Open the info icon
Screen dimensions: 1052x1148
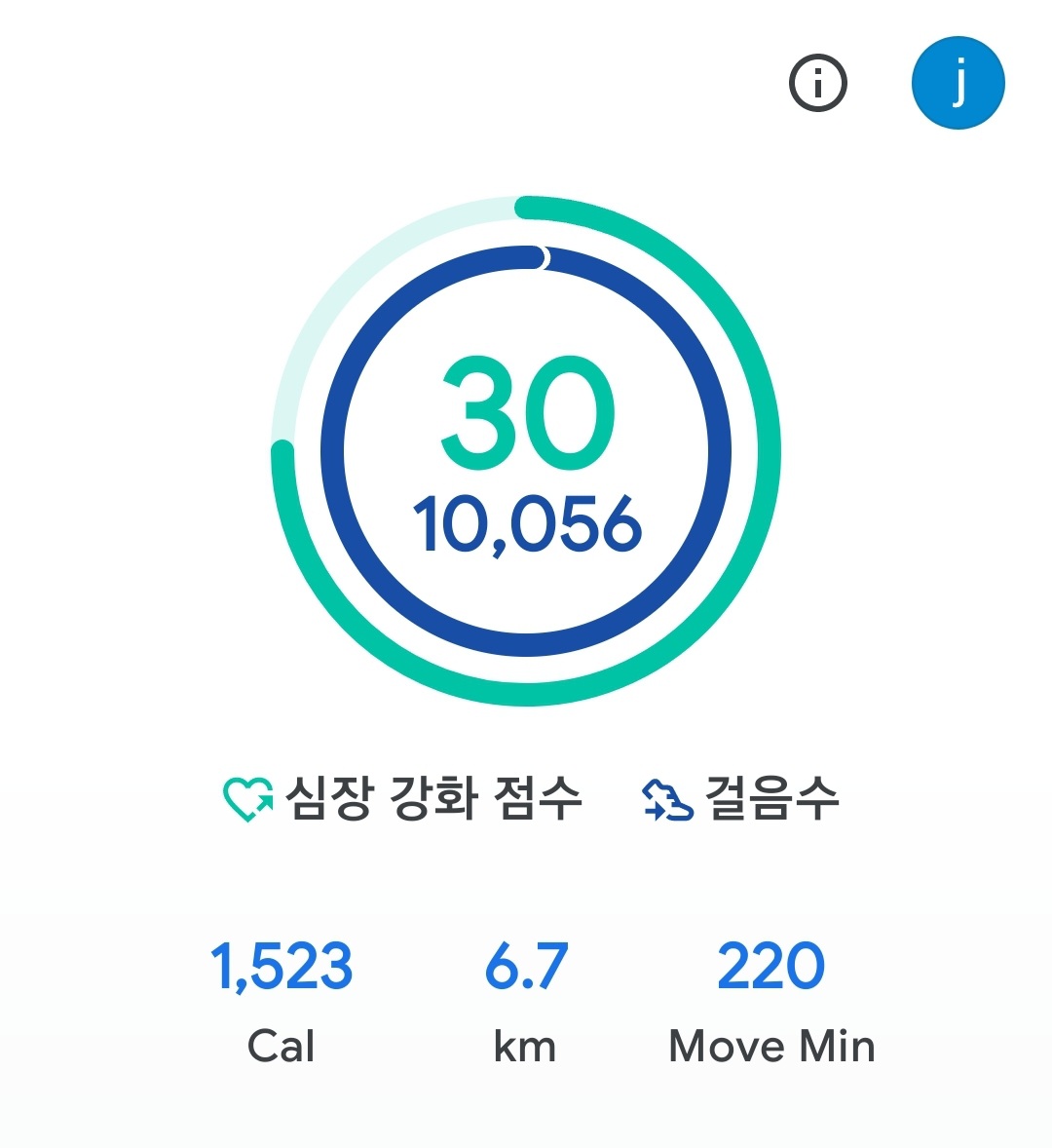(817, 83)
